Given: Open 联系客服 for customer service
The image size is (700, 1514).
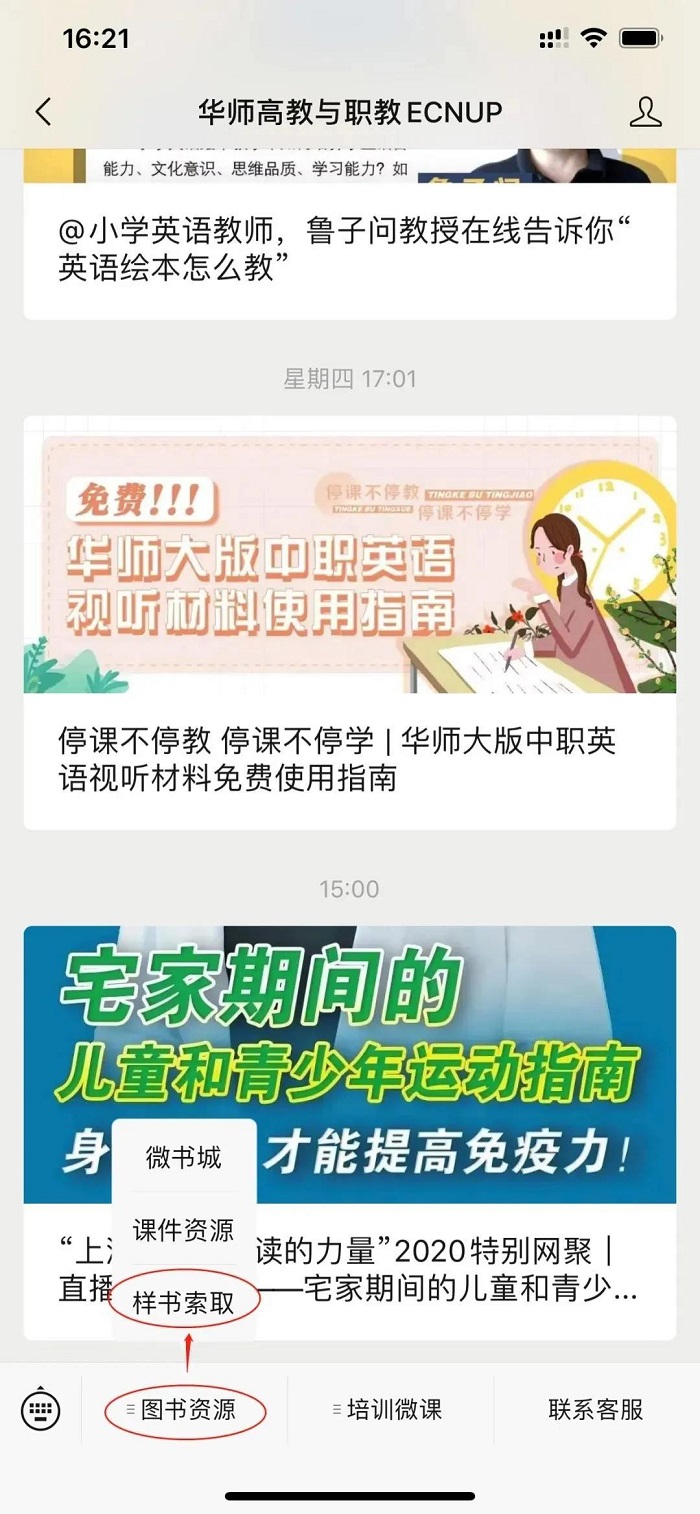Looking at the screenshot, I should pos(595,1410).
